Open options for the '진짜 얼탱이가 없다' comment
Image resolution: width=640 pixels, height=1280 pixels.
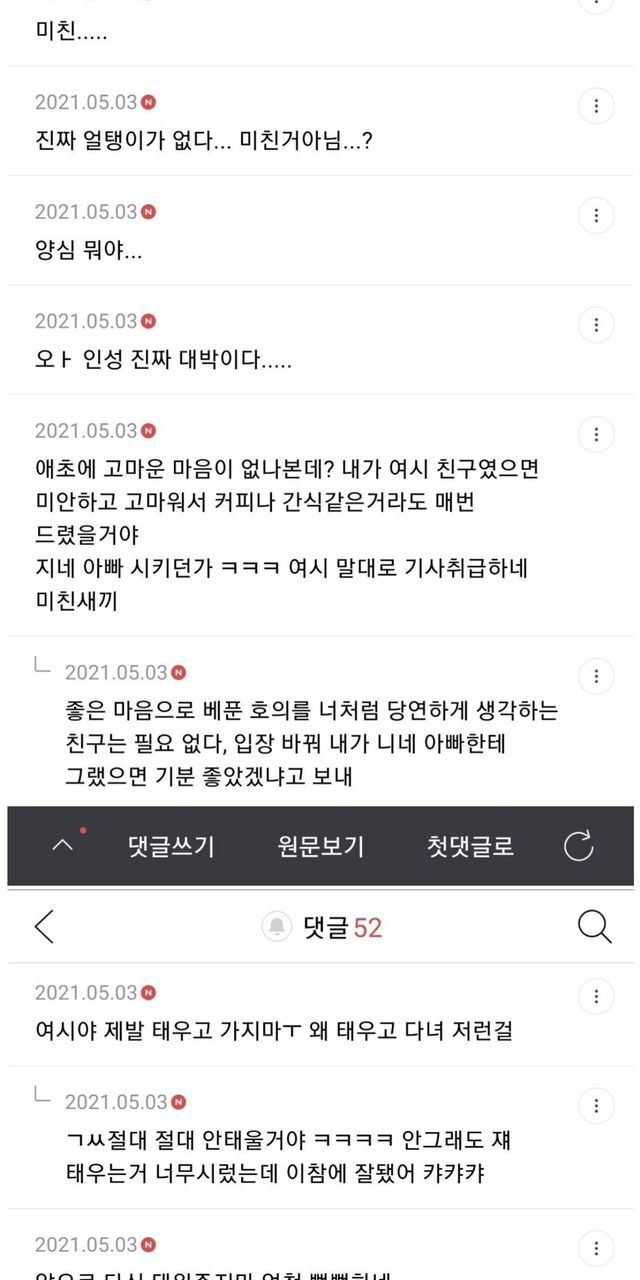point(596,106)
